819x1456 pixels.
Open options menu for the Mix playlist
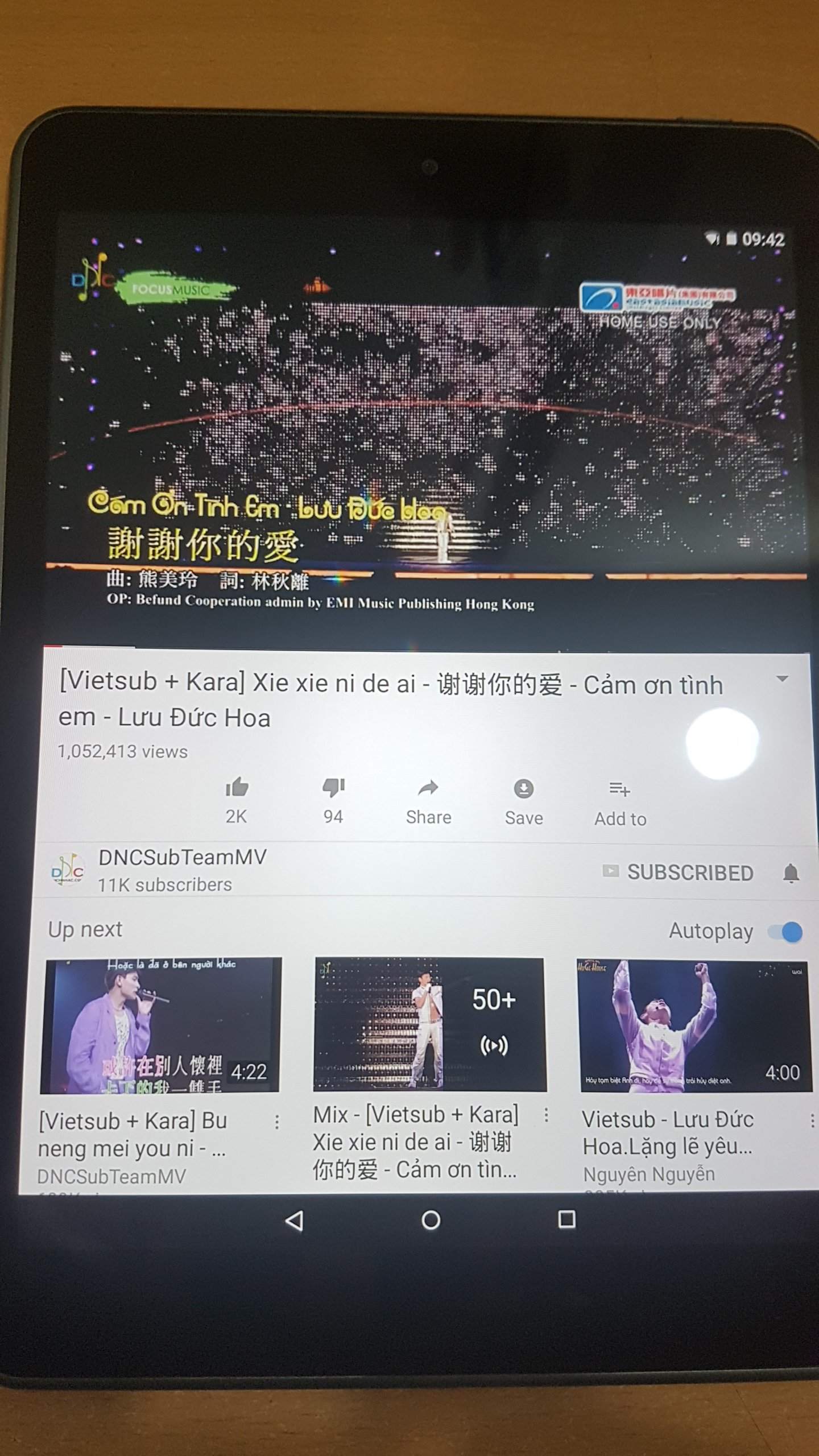coord(546,1115)
